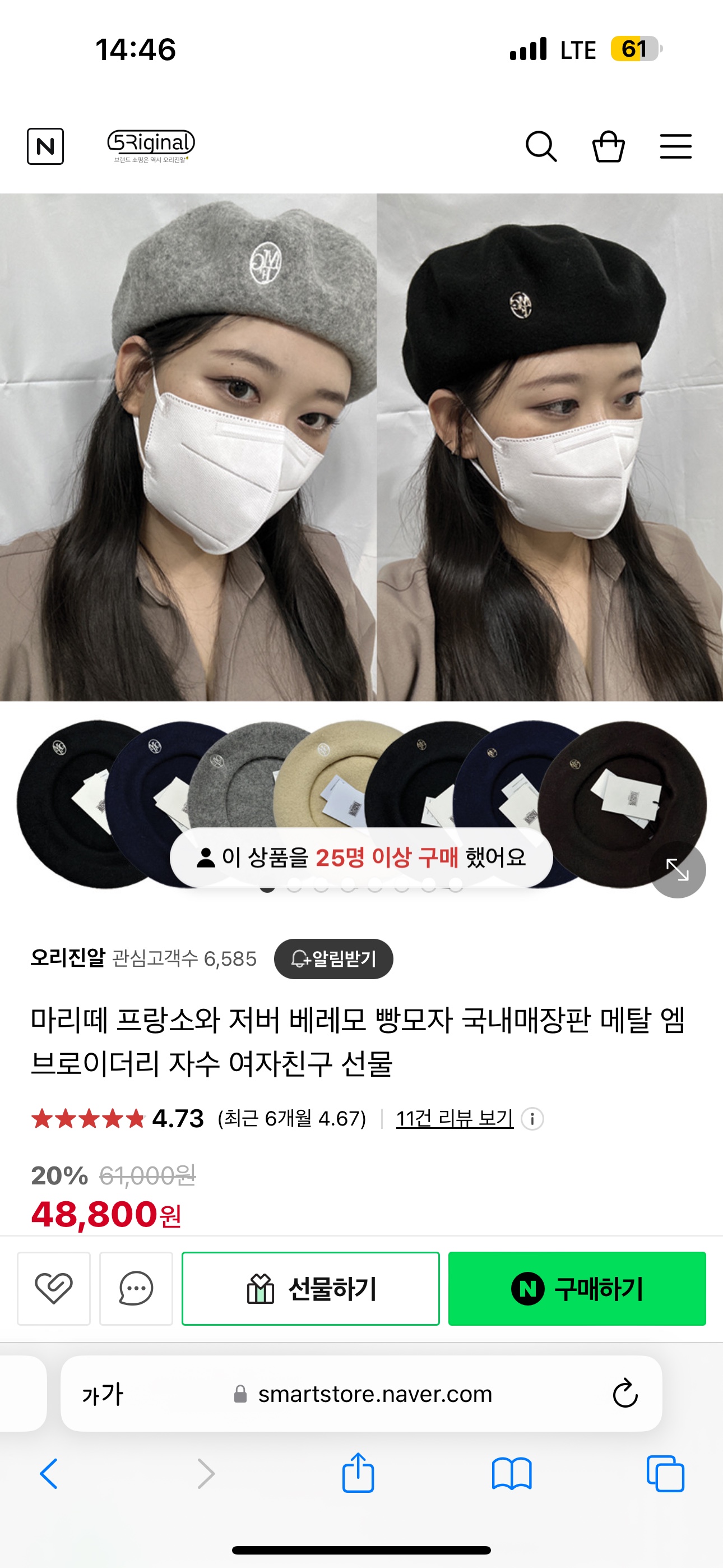Open the review rating info icon
This screenshot has height=1568, width=723.
click(x=532, y=1118)
